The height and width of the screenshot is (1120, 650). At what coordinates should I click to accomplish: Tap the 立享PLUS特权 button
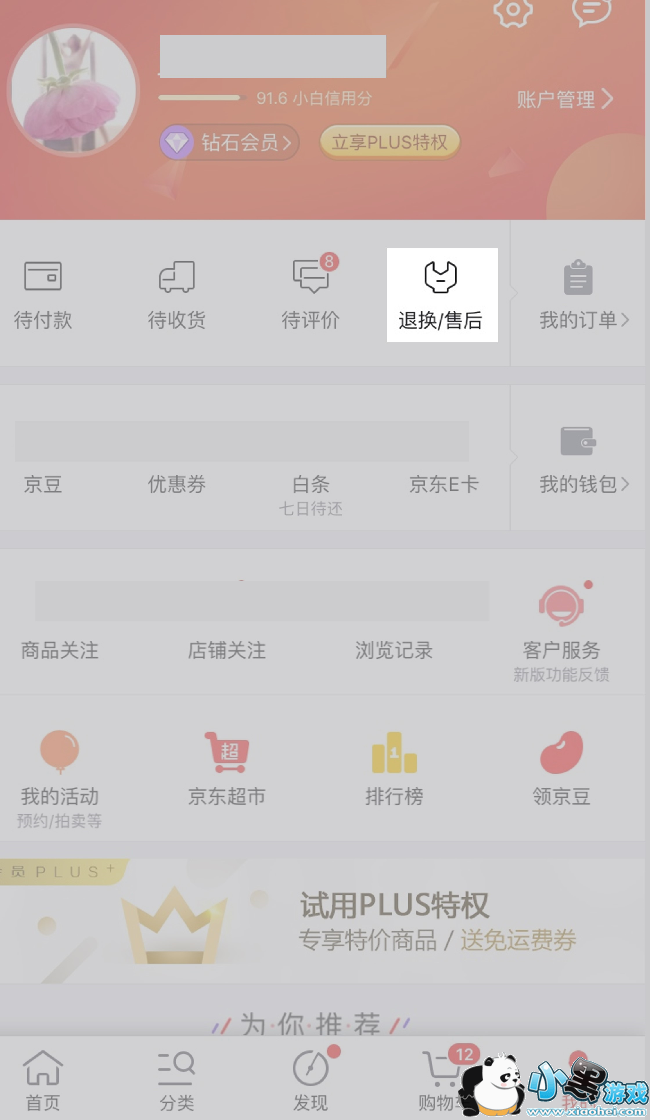coord(390,142)
